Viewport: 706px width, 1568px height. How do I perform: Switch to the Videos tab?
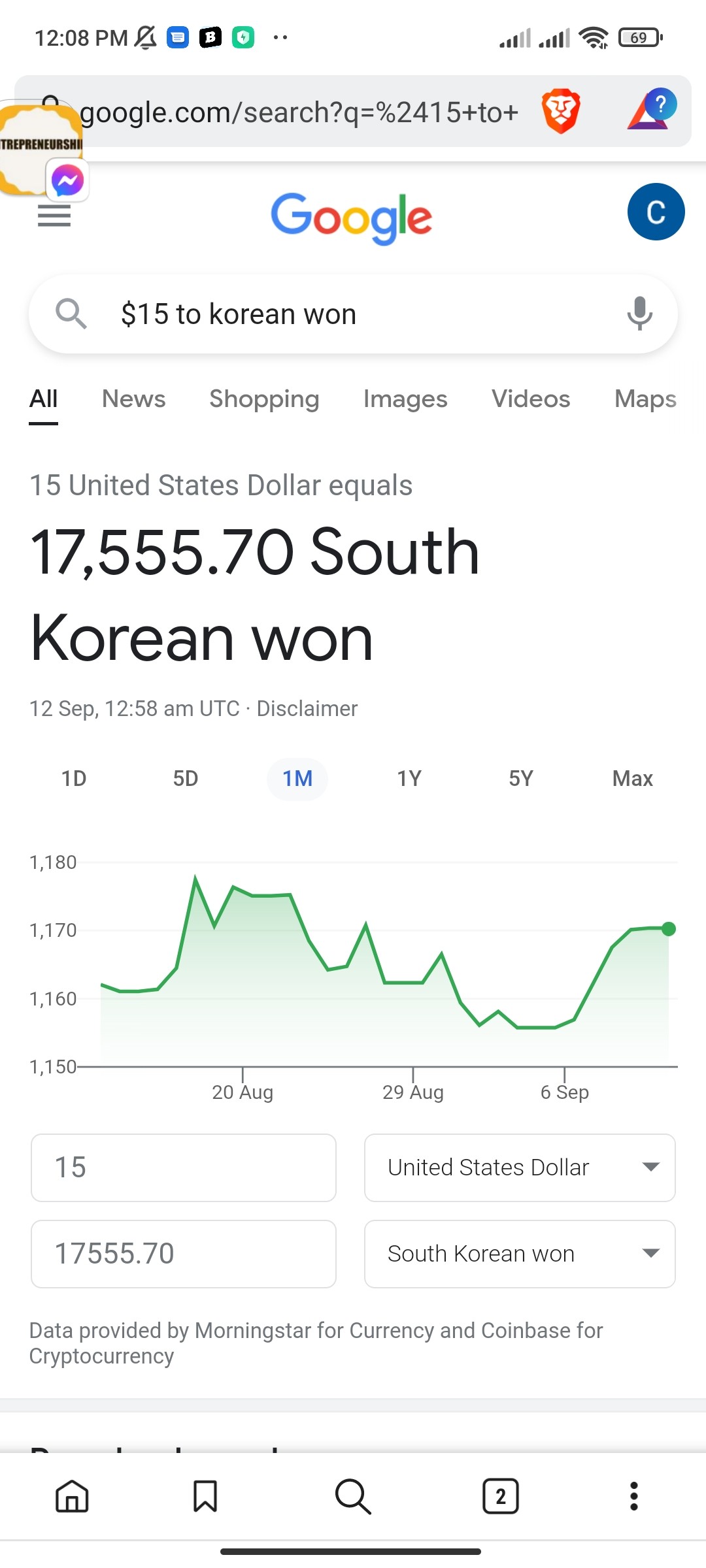(x=531, y=399)
